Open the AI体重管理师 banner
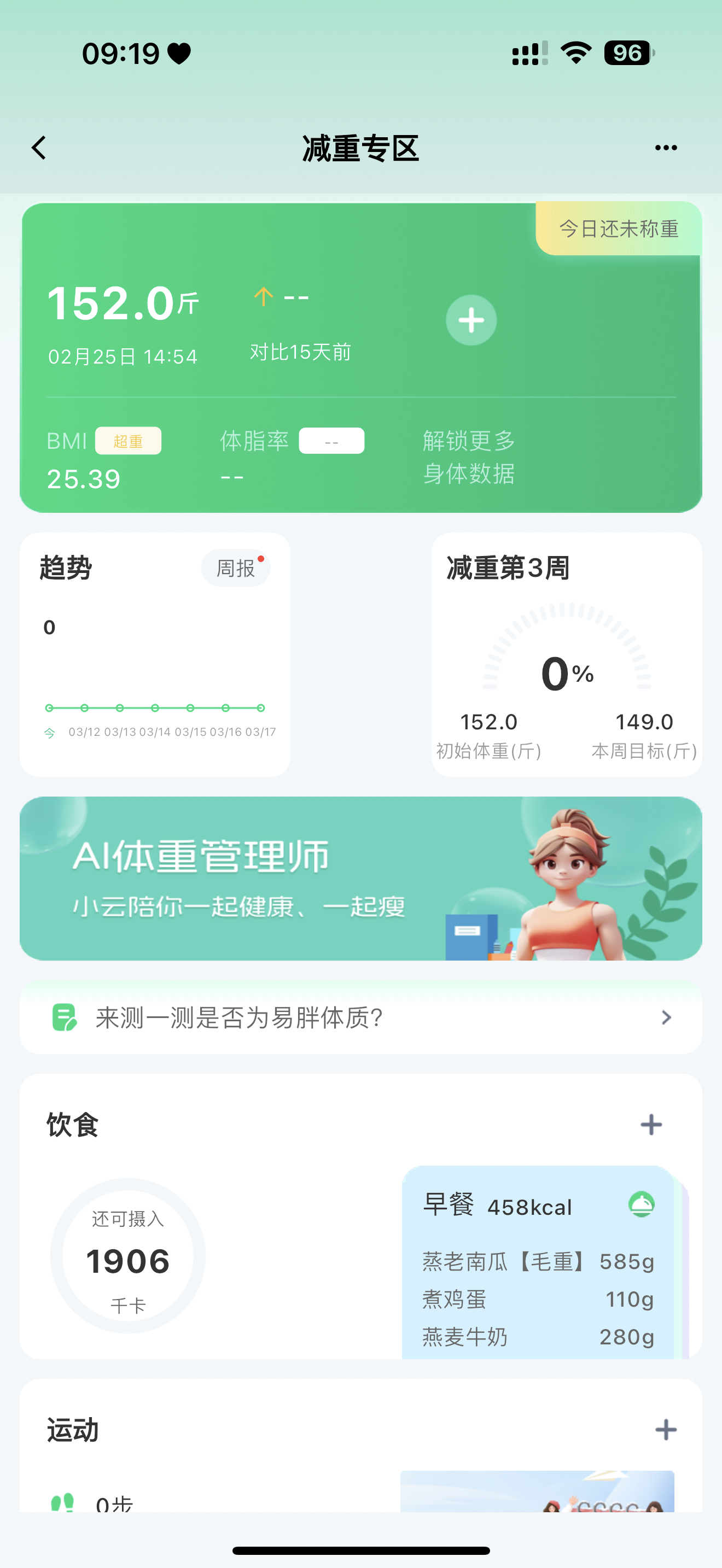 click(360, 879)
